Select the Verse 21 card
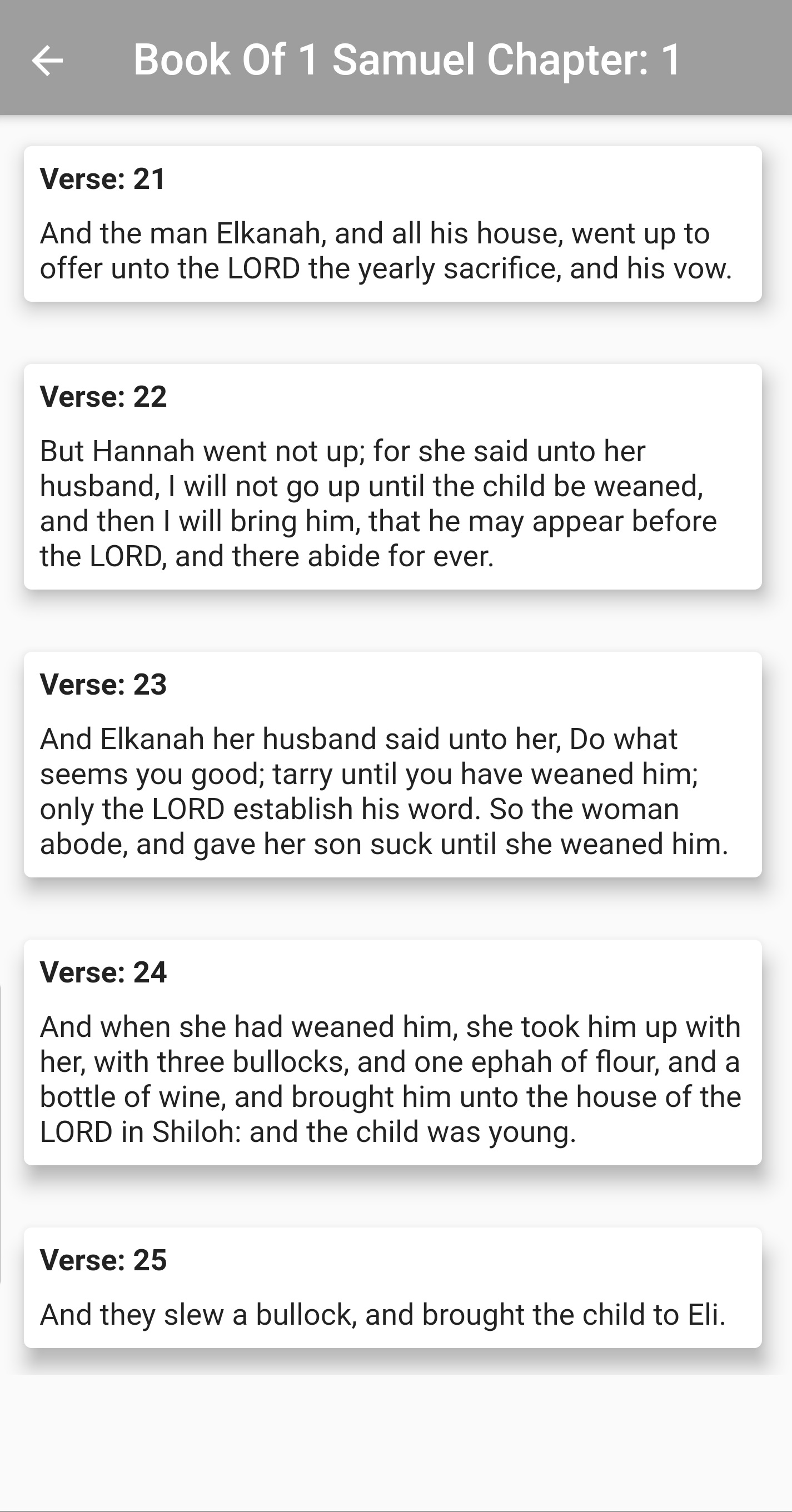The height and width of the screenshot is (1512, 792). click(x=393, y=223)
